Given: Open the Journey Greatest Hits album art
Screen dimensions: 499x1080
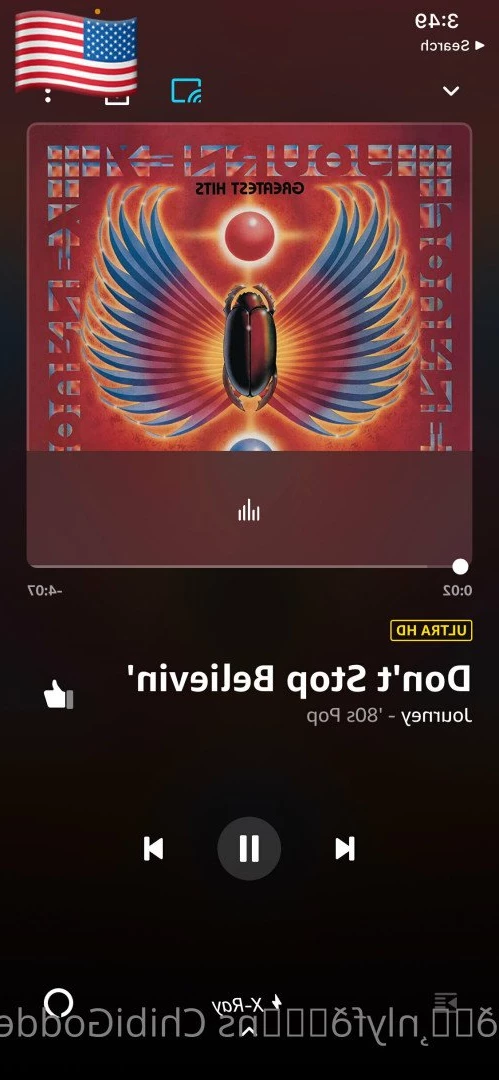Looking at the screenshot, I should tap(249, 287).
